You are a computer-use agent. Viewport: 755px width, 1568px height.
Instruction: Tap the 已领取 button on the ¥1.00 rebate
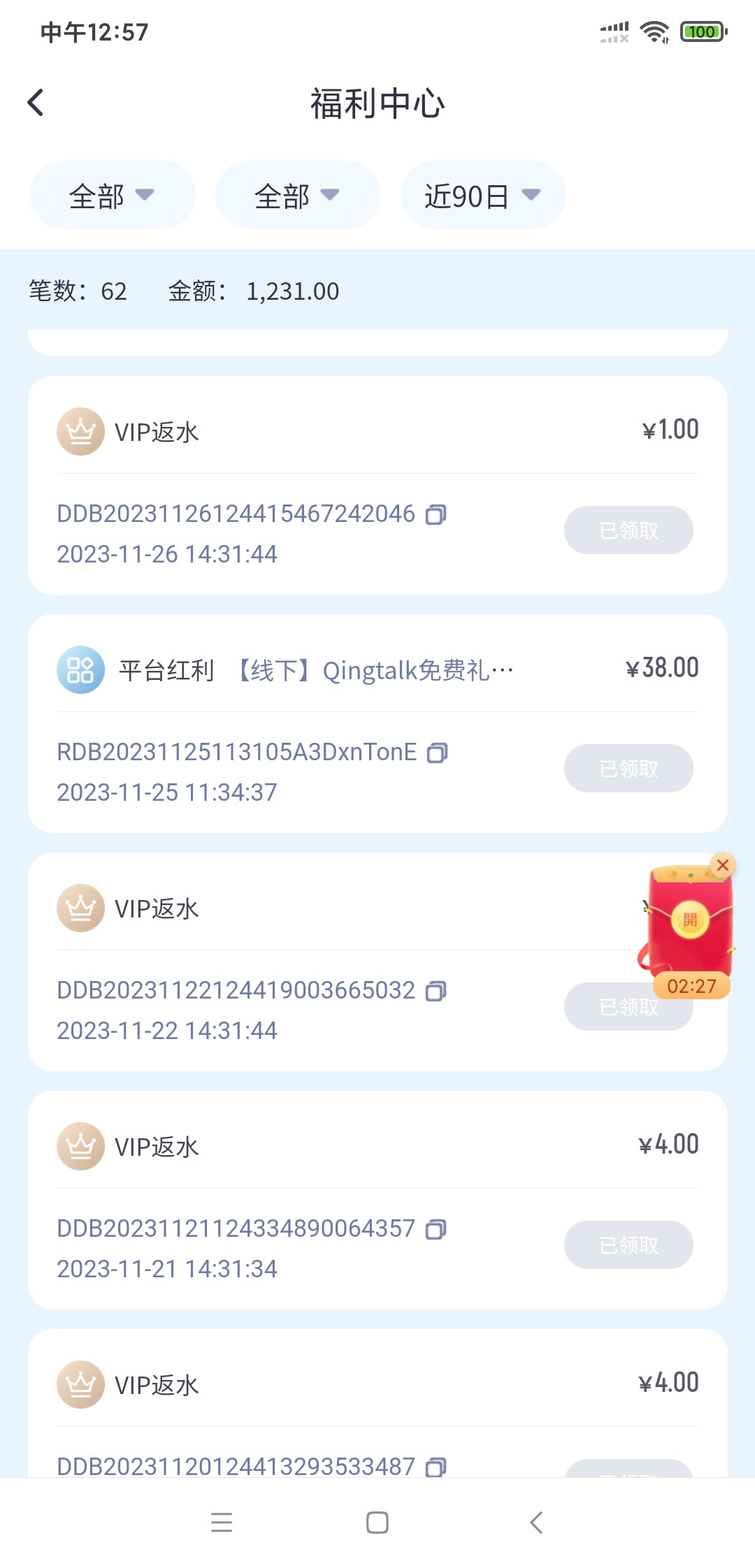click(x=628, y=530)
